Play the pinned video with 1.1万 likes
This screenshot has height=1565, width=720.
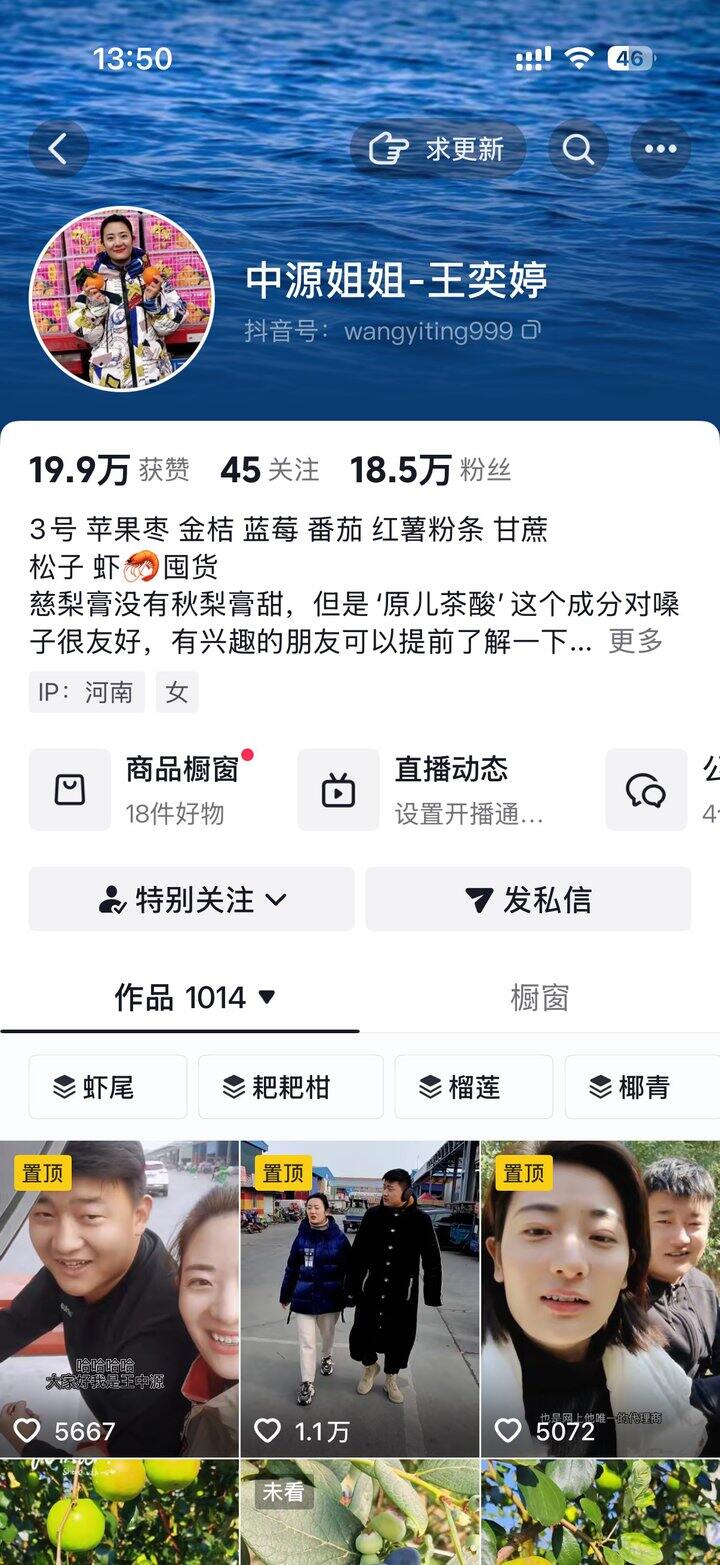(x=360, y=1298)
